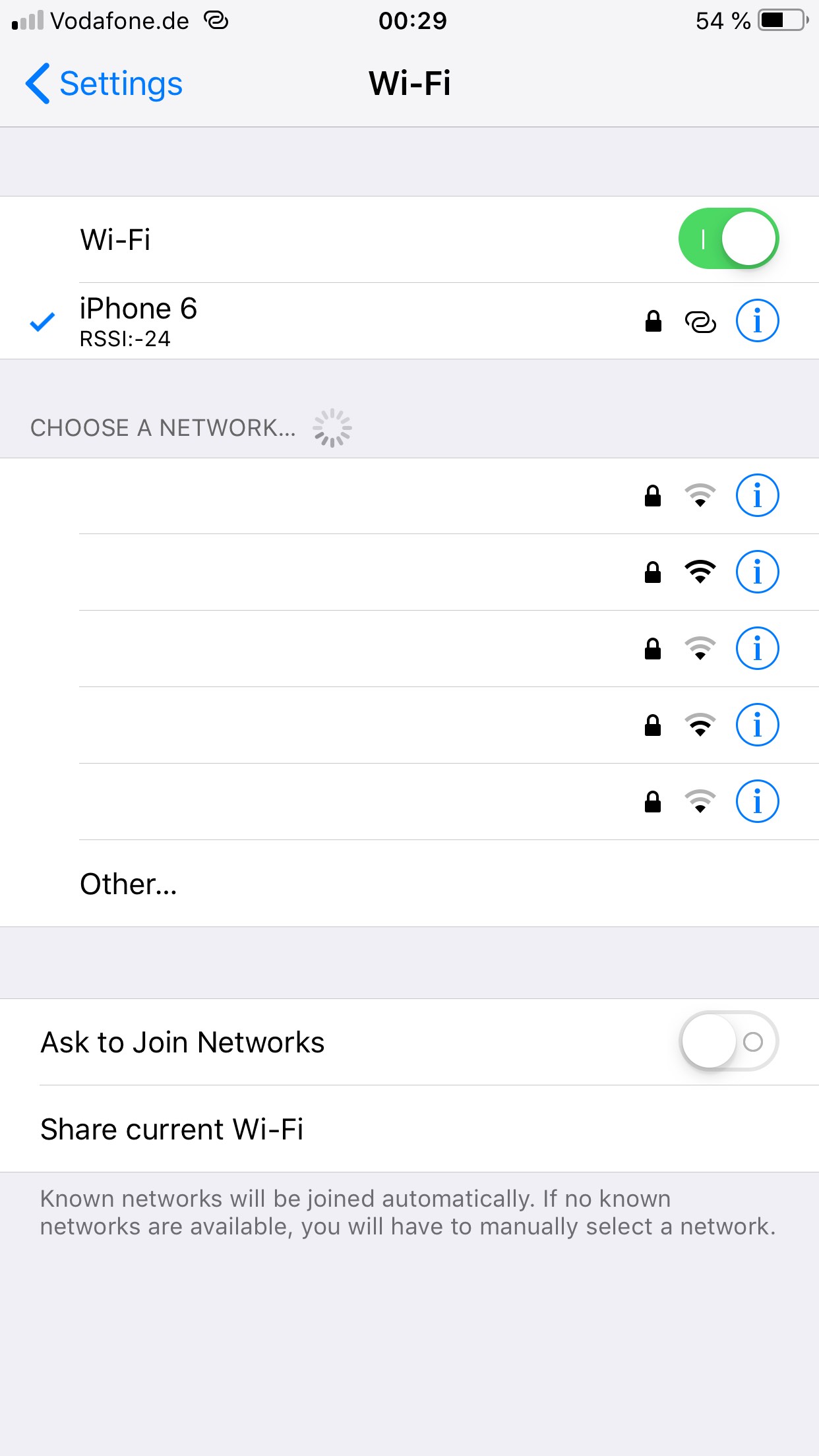Viewport: 819px width, 1456px height.
Task: Turn off the Wi-Fi switch
Action: [x=729, y=239]
